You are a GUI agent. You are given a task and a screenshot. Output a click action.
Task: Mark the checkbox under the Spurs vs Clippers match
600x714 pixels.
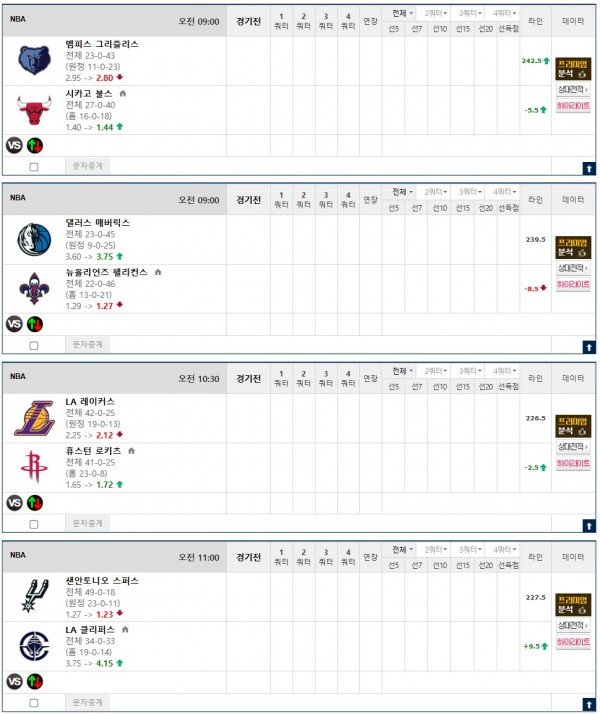coord(34,703)
